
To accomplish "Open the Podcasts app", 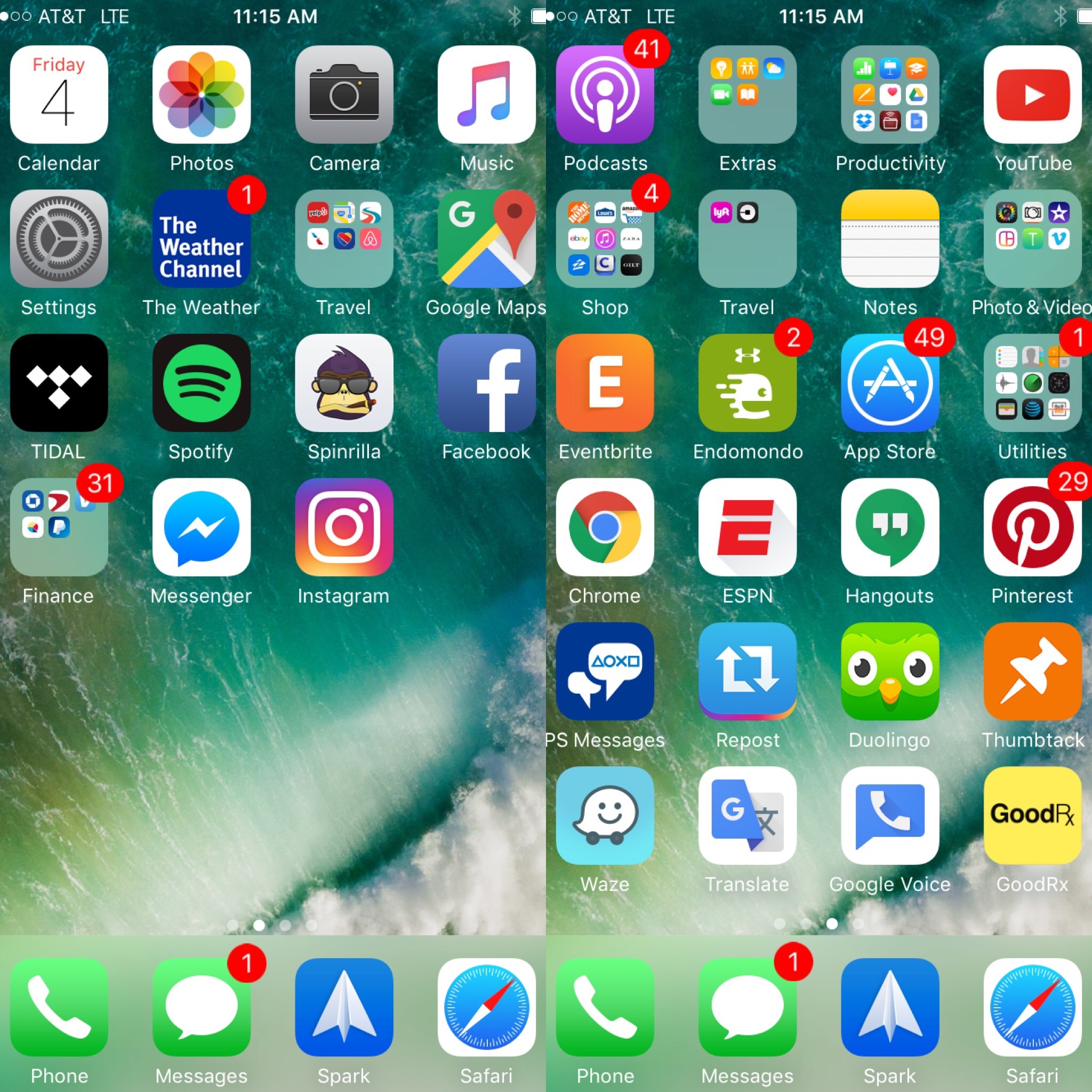I will click(605, 94).
